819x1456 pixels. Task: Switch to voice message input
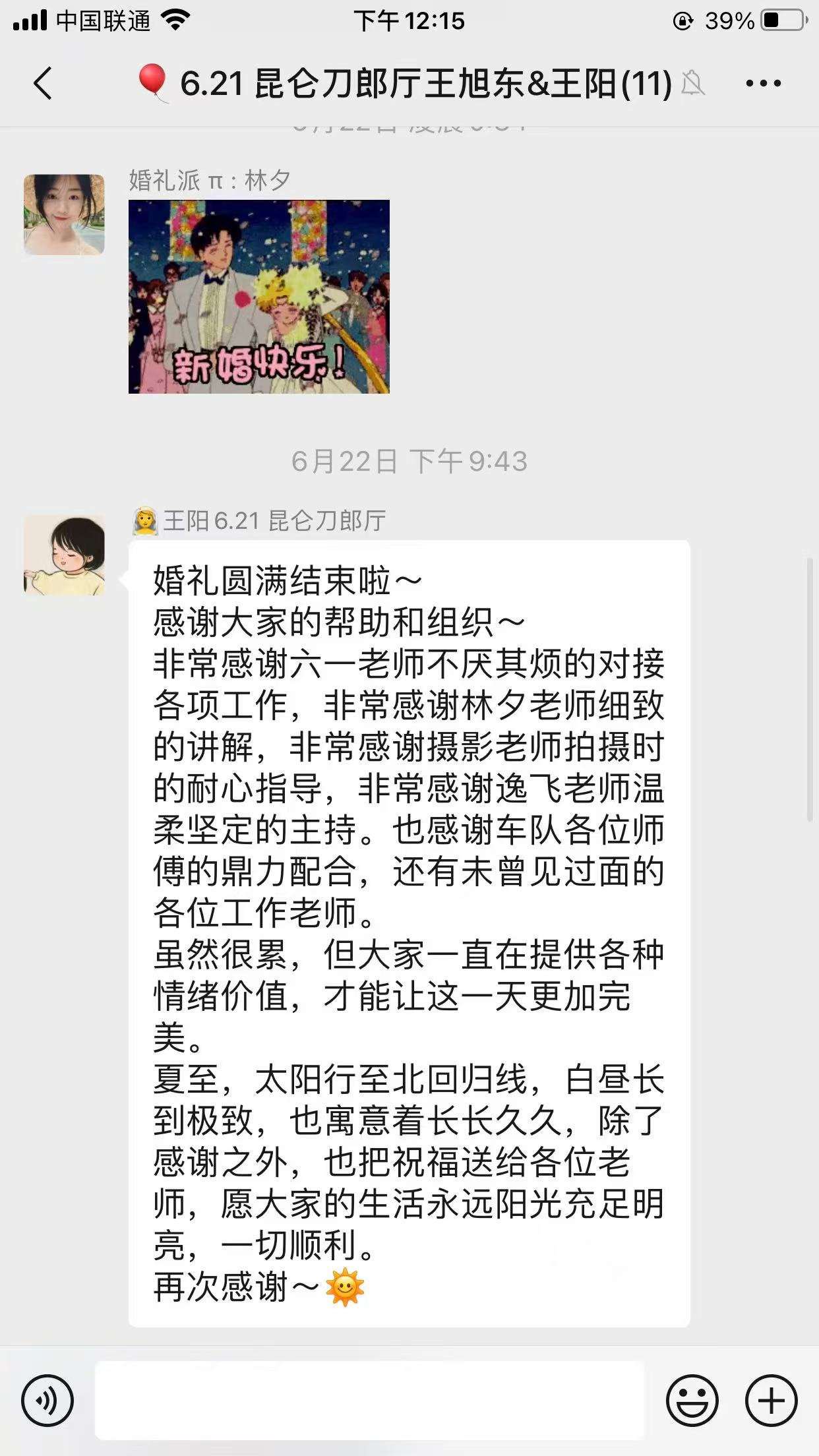(x=47, y=1400)
